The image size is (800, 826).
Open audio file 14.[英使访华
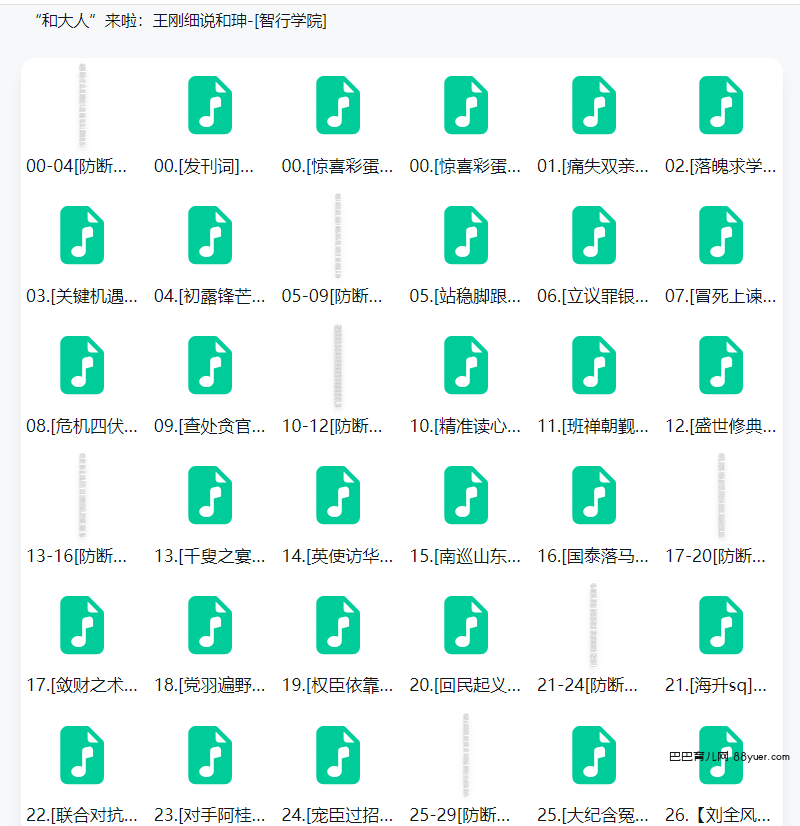tap(338, 495)
